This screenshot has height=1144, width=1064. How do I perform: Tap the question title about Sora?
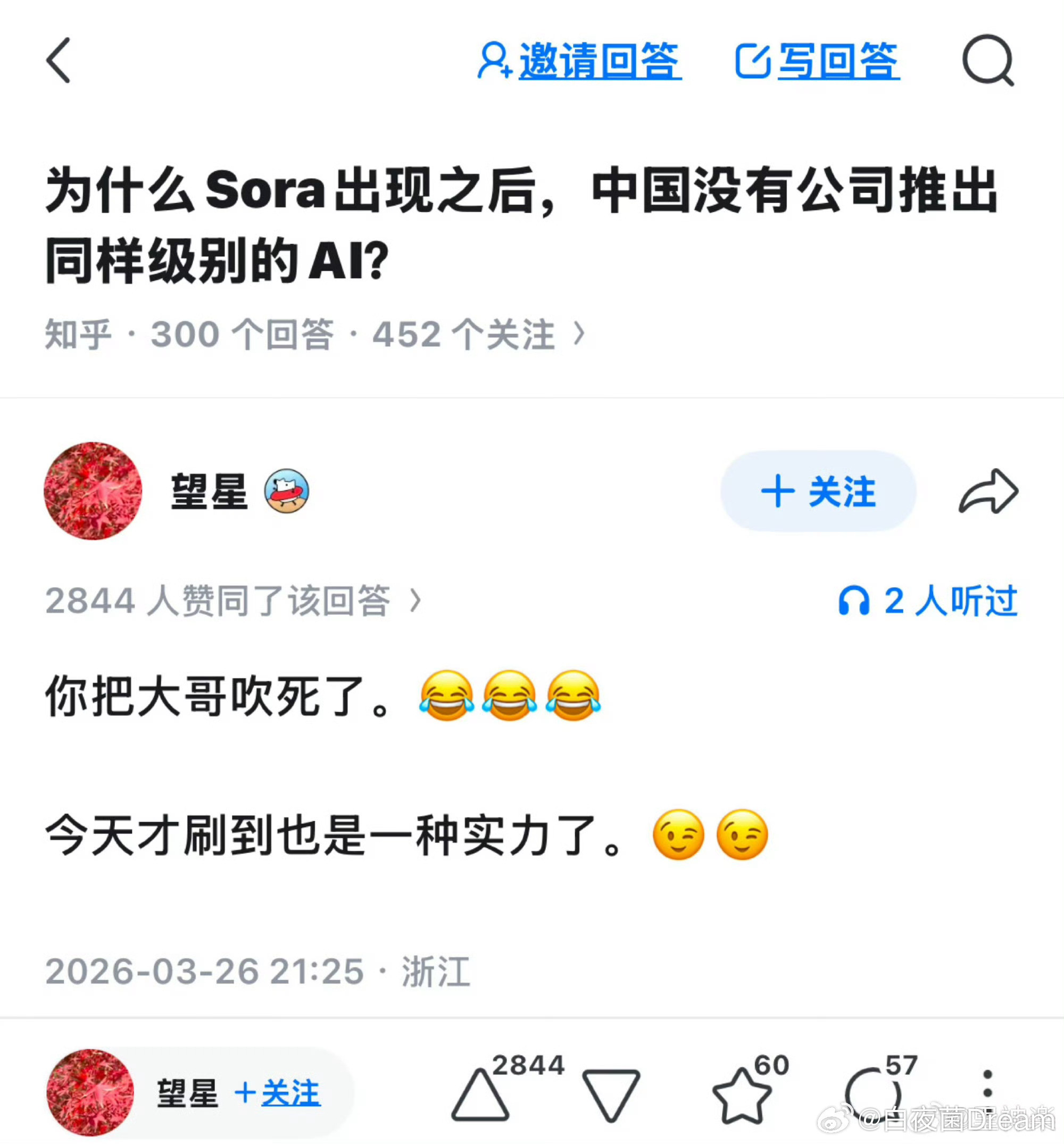[518, 224]
